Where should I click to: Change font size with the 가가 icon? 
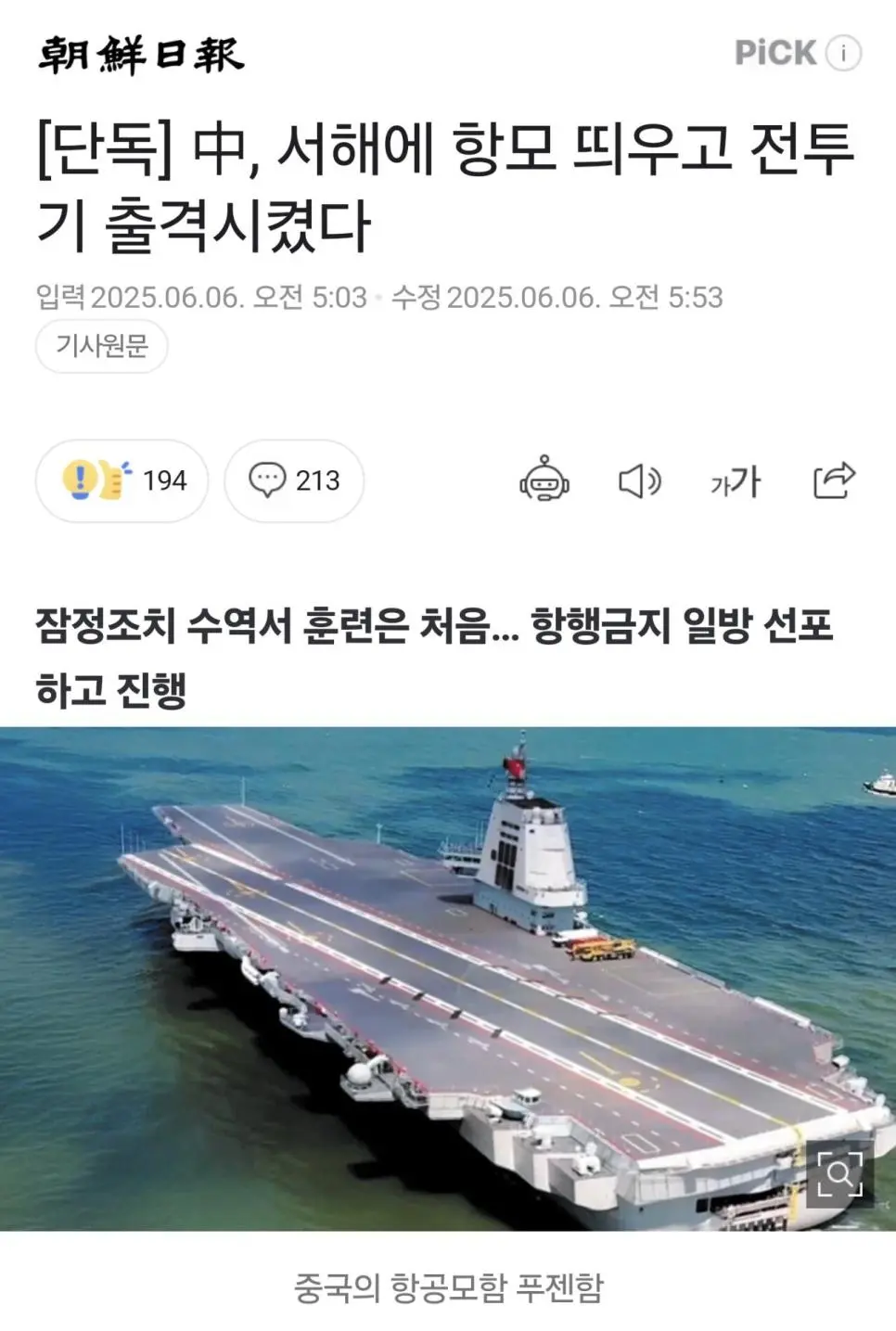pos(736,480)
